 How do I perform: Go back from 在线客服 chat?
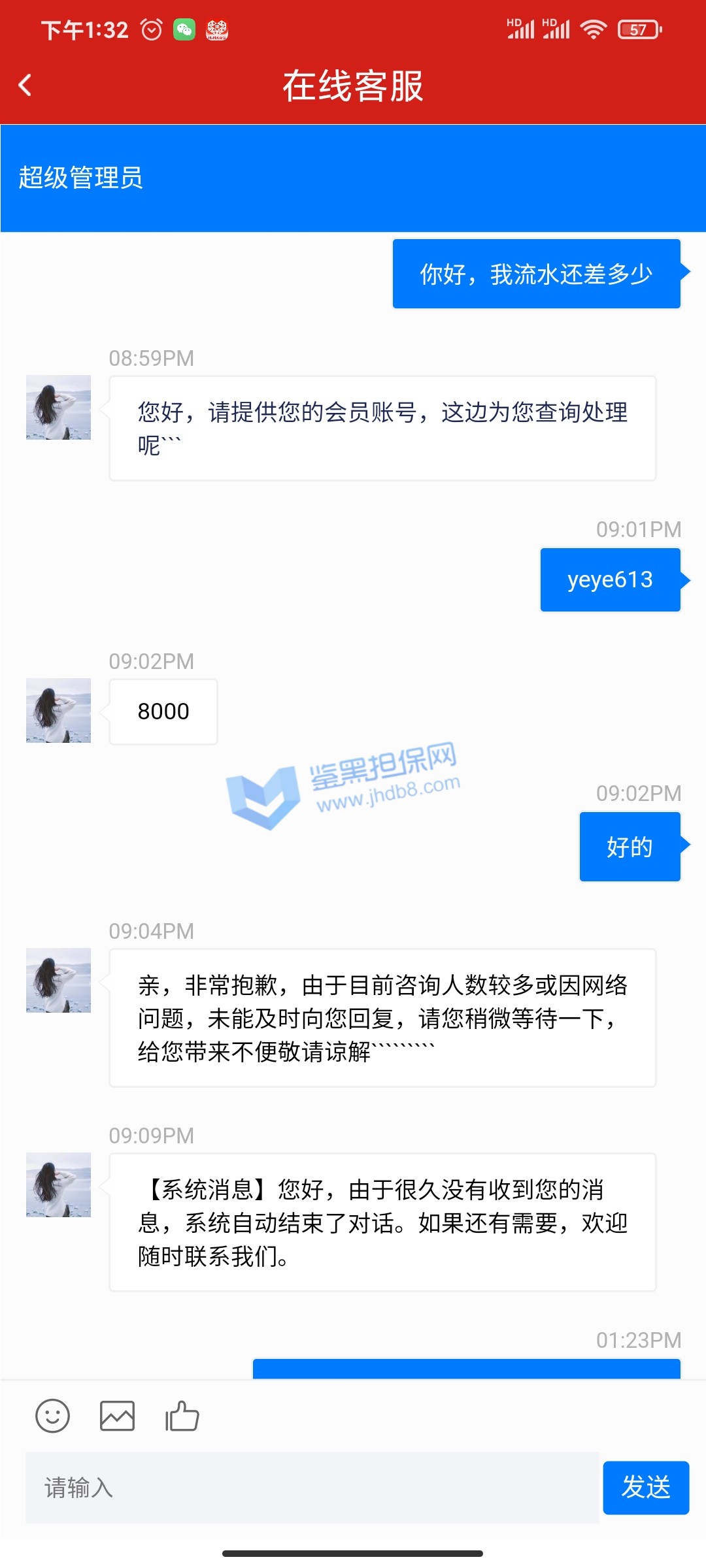pyautogui.click(x=25, y=85)
